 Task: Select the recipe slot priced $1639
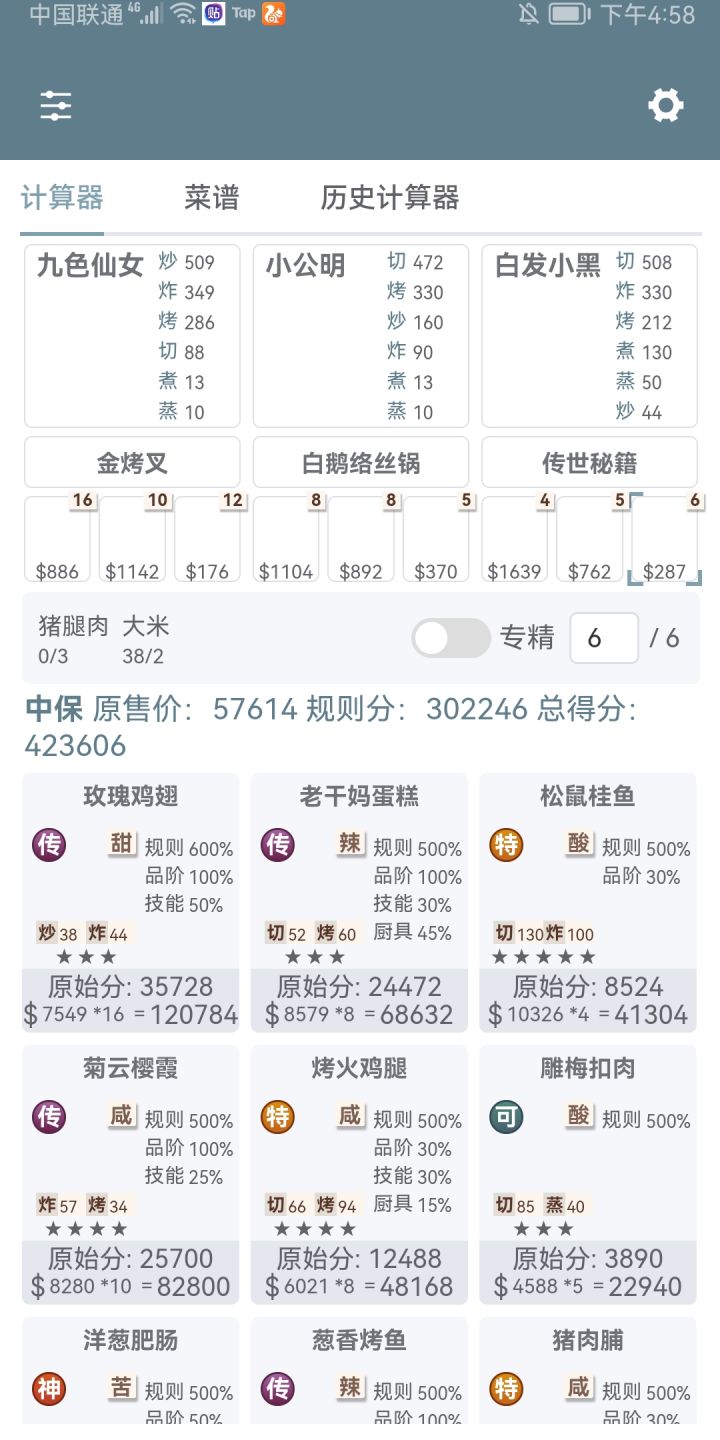click(515, 539)
